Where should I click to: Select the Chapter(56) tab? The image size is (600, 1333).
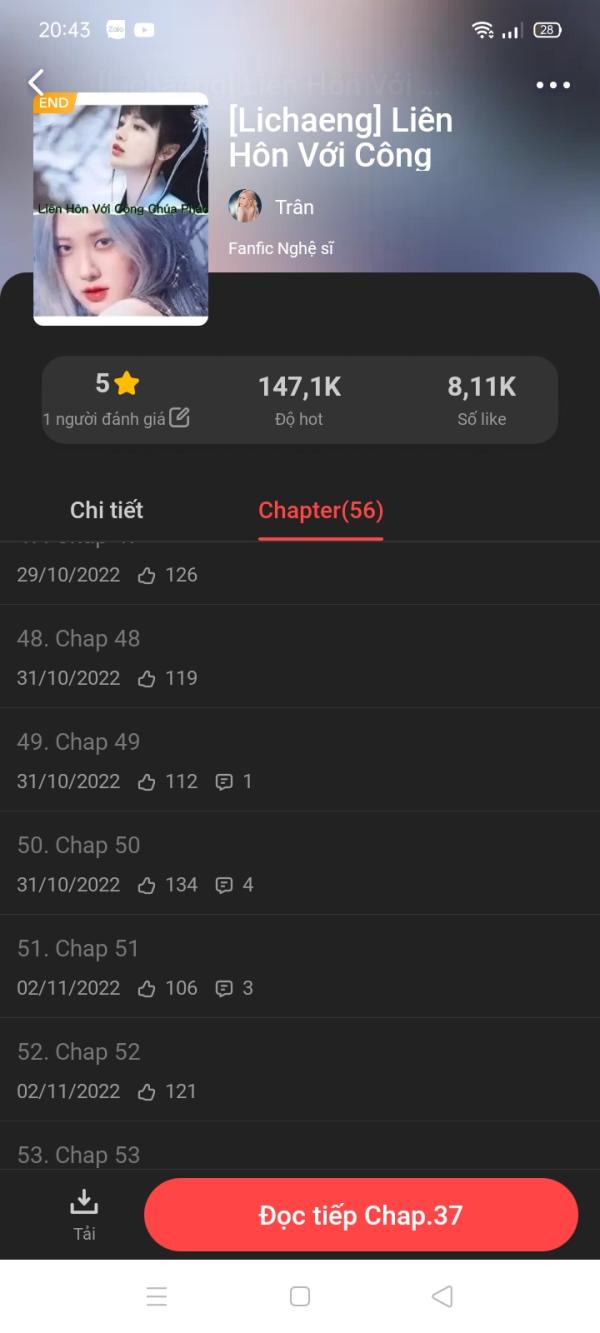pyautogui.click(x=321, y=510)
